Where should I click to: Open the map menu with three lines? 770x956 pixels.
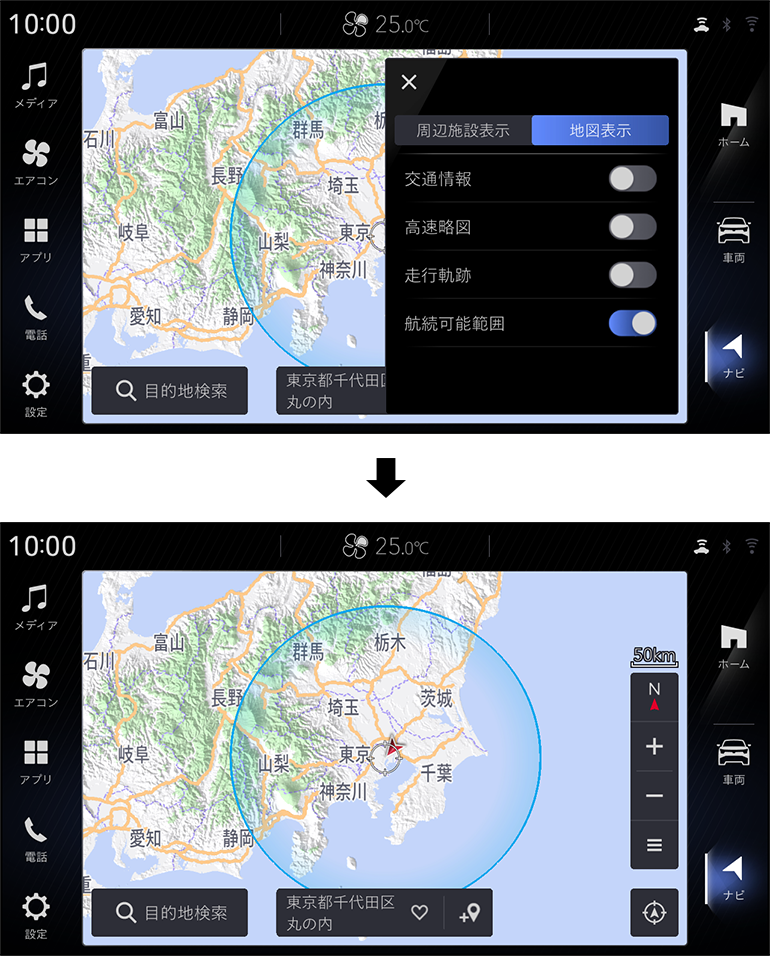click(x=654, y=845)
